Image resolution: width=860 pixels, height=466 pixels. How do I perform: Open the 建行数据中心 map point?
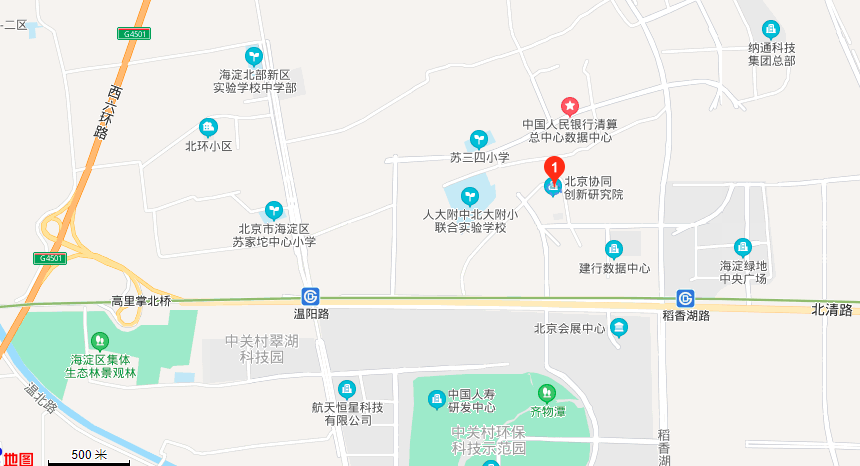pos(614,248)
